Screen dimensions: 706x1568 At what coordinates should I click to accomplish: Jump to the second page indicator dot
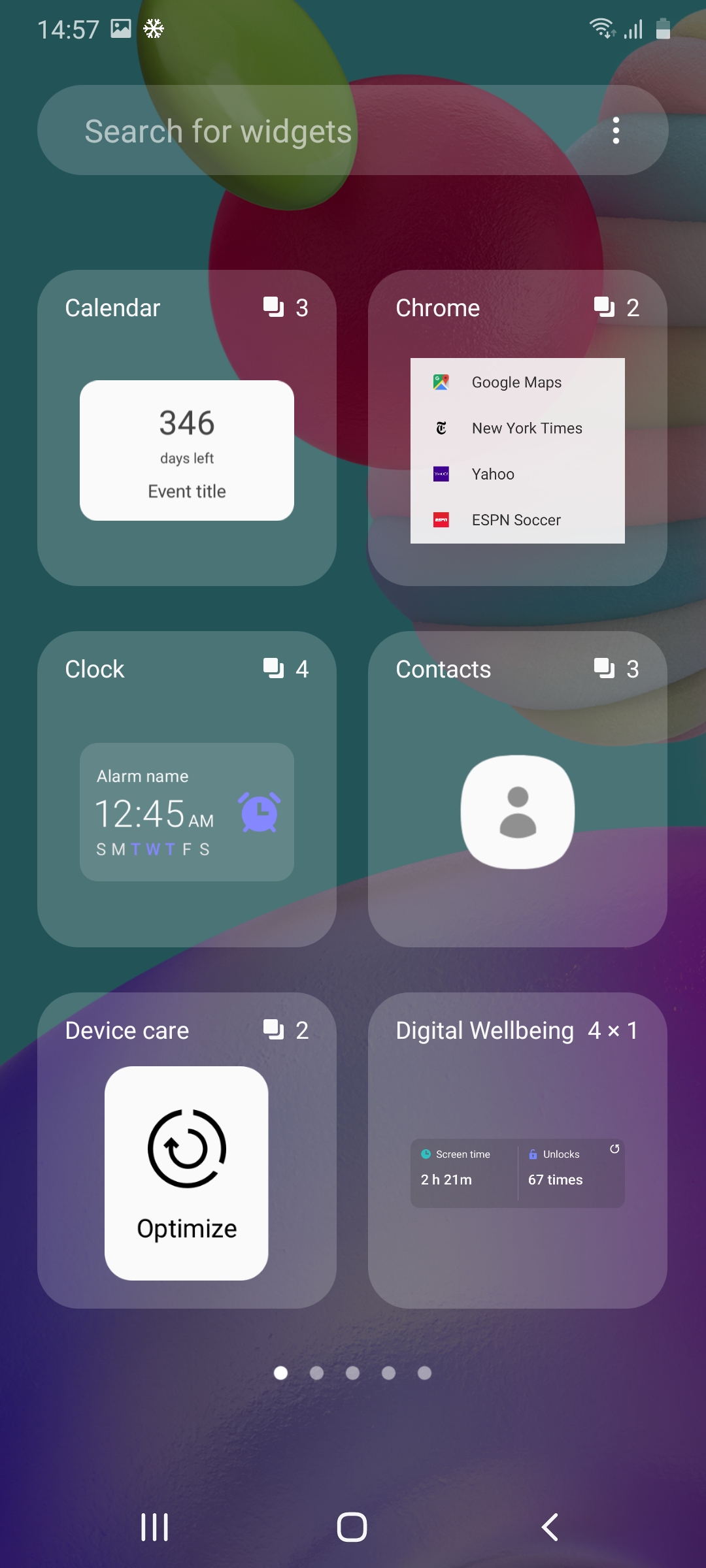pyautogui.click(x=317, y=1373)
